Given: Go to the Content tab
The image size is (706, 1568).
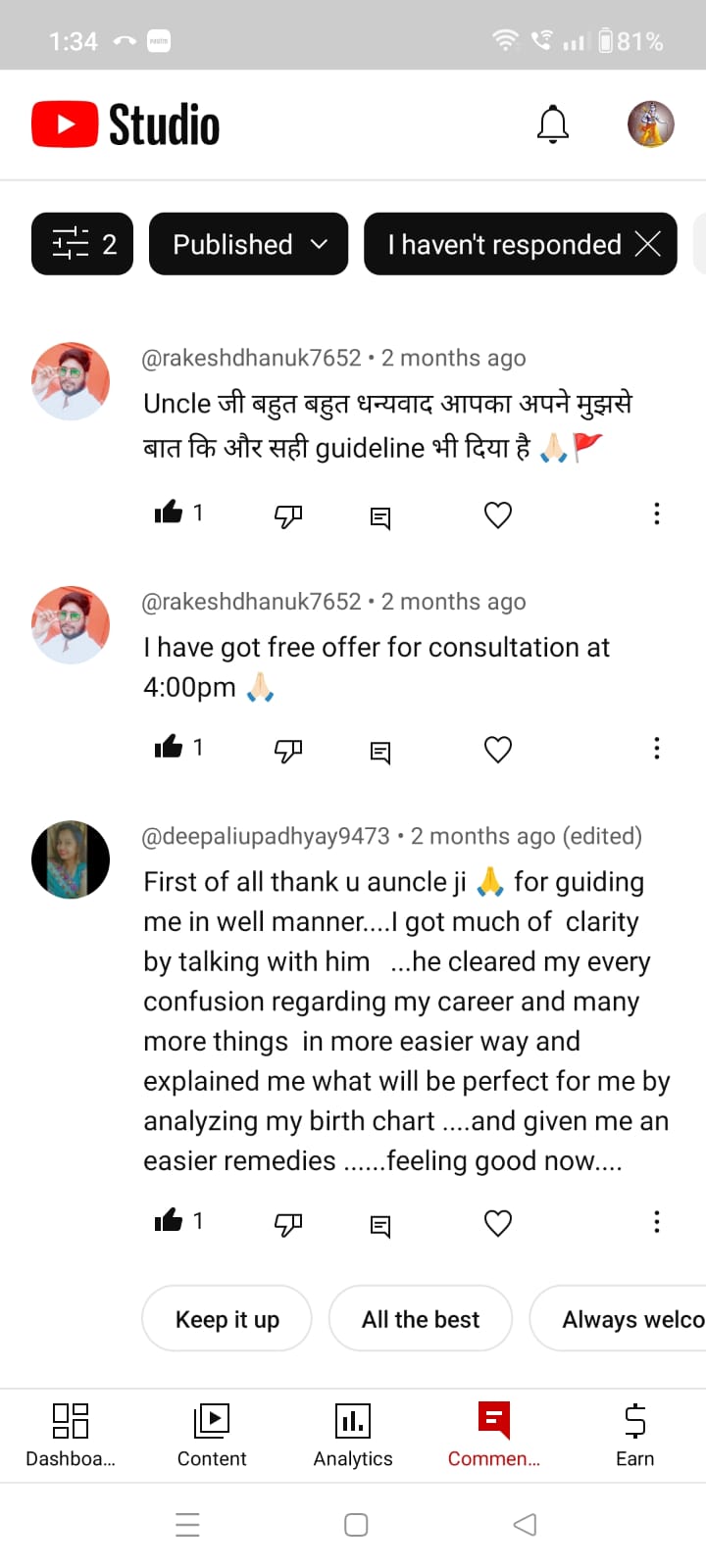Looking at the screenshot, I should click(x=212, y=1434).
